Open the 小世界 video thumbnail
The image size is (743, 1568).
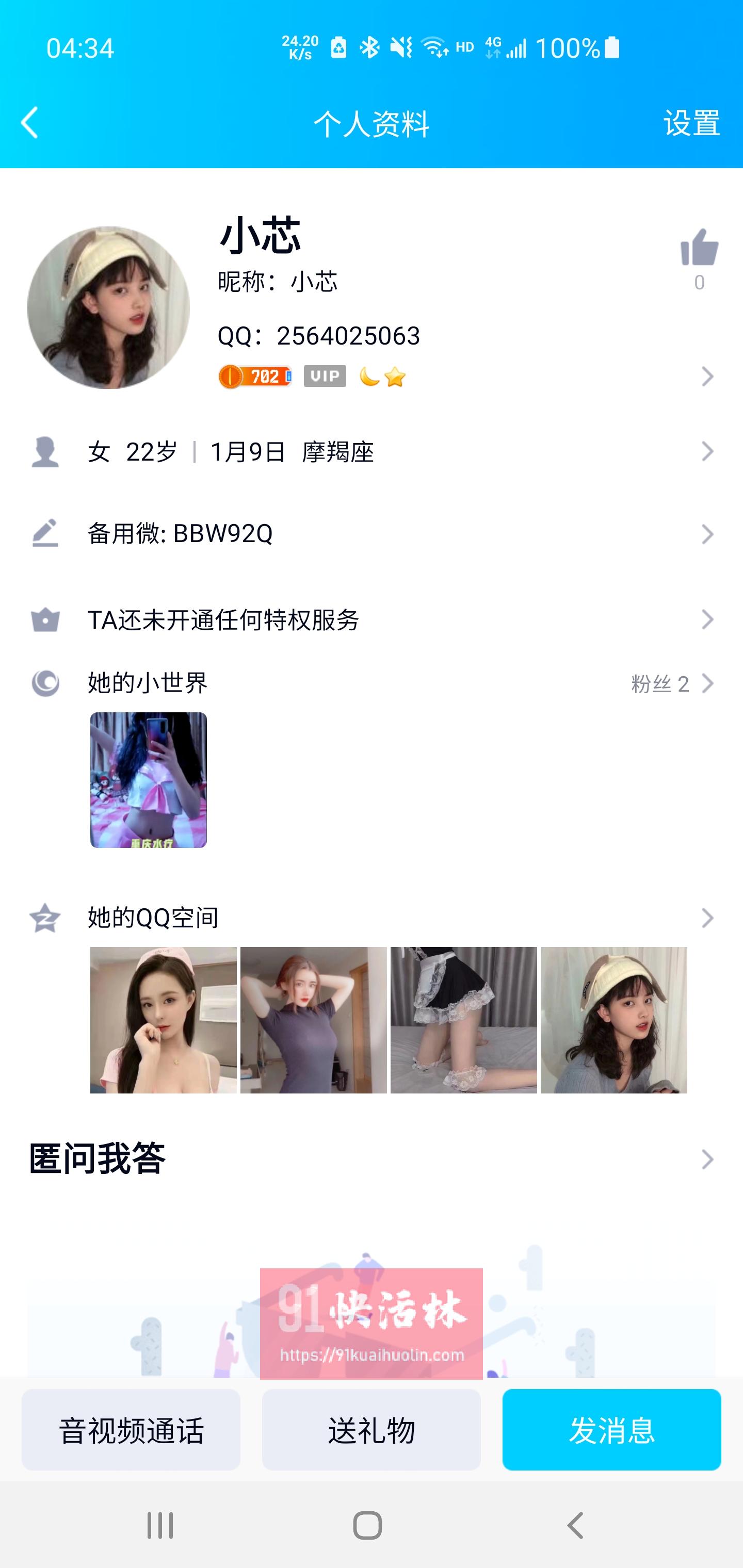pos(148,780)
